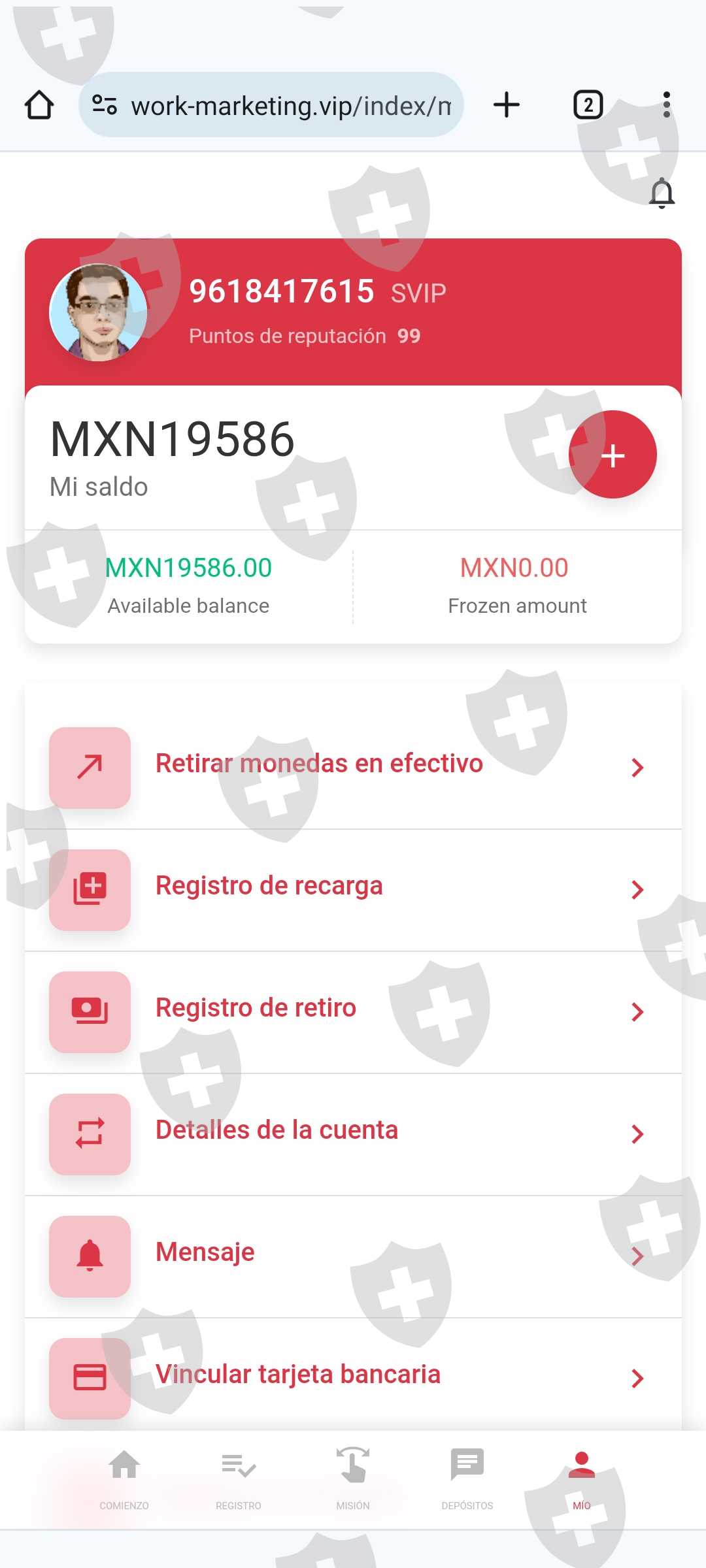Open a new browser tab
This screenshot has width=706, height=1568.
tap(507, 105)
